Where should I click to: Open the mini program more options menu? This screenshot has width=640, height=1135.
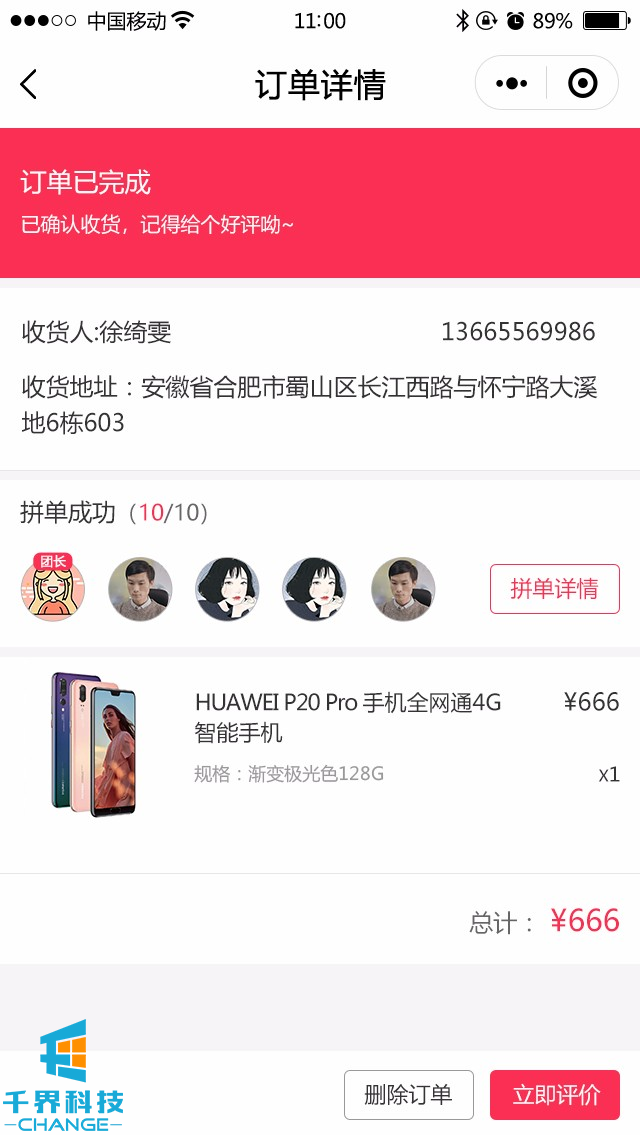tap(511, 83)
